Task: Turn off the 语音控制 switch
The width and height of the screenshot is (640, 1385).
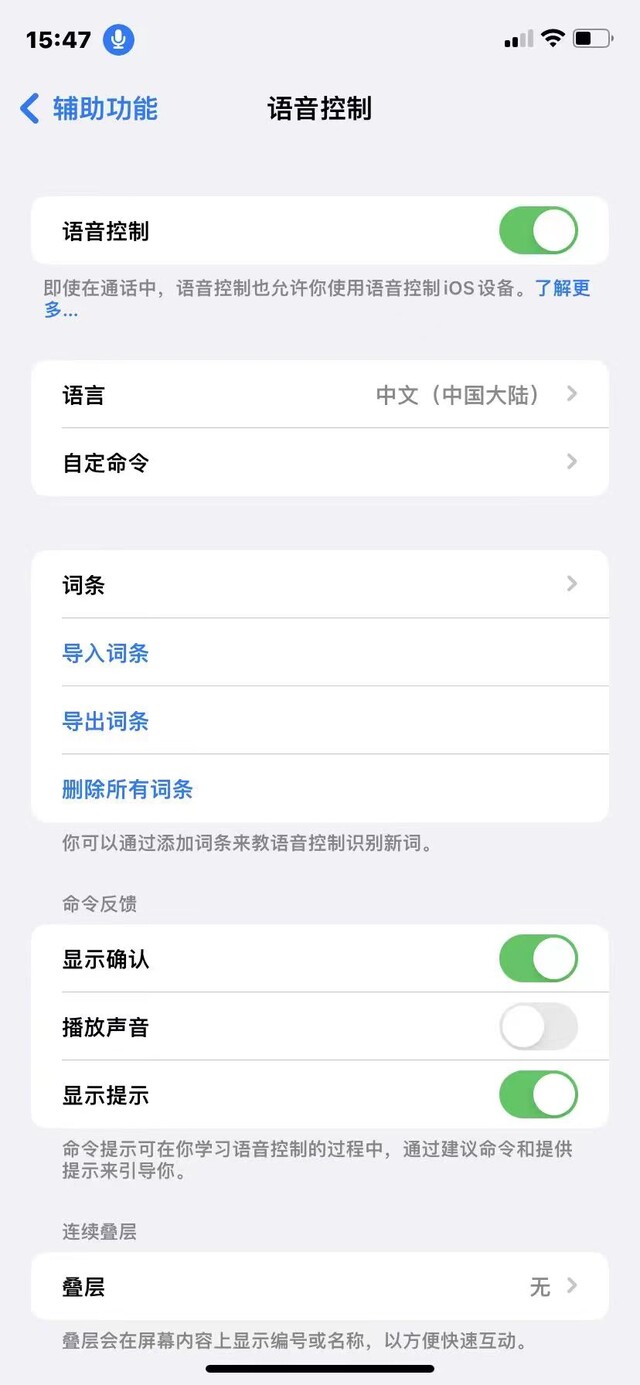Action: point(538,231)
